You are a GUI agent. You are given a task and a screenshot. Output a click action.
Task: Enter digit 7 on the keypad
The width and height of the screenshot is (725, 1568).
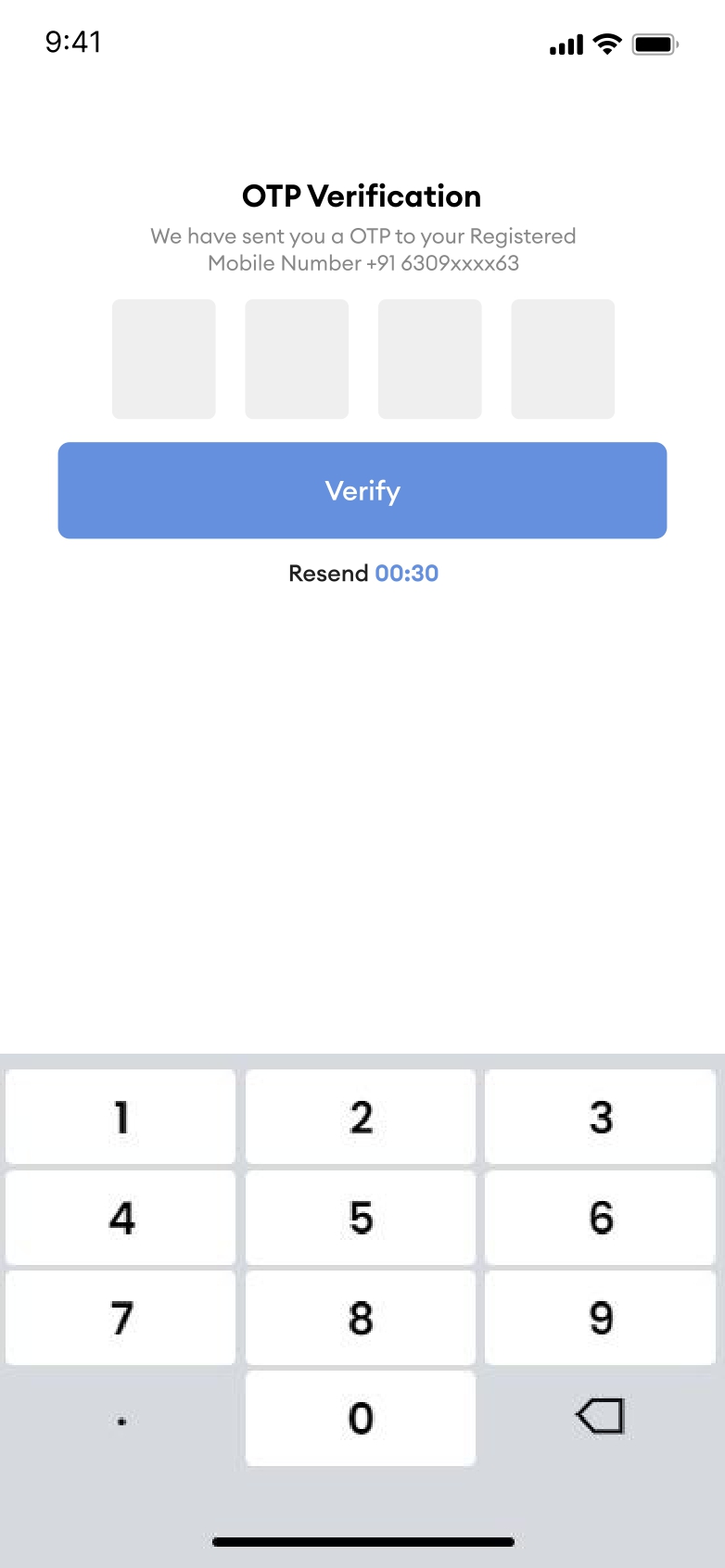pos(121,1318)
